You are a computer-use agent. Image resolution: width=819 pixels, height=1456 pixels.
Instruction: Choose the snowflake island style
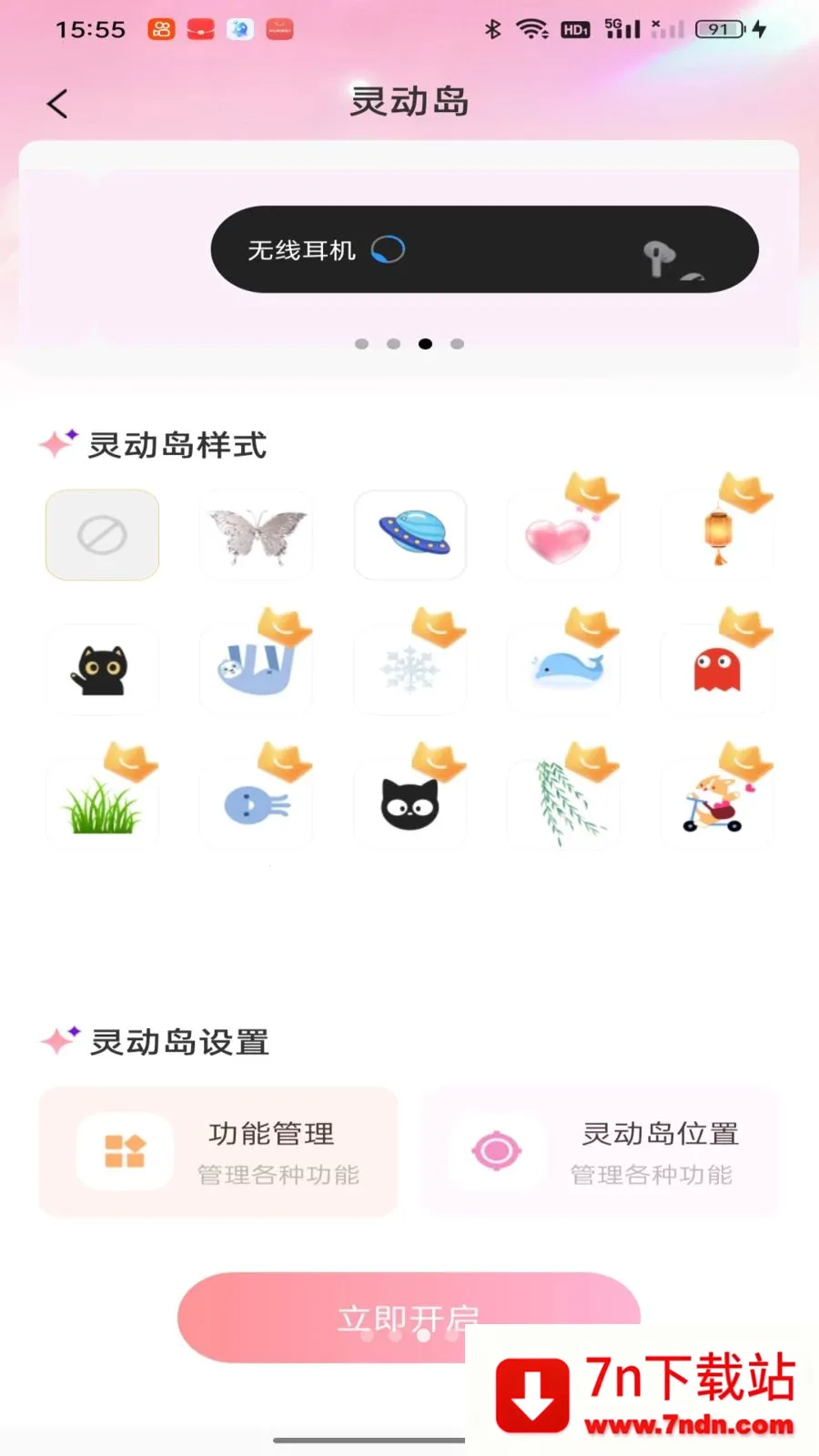409,669
